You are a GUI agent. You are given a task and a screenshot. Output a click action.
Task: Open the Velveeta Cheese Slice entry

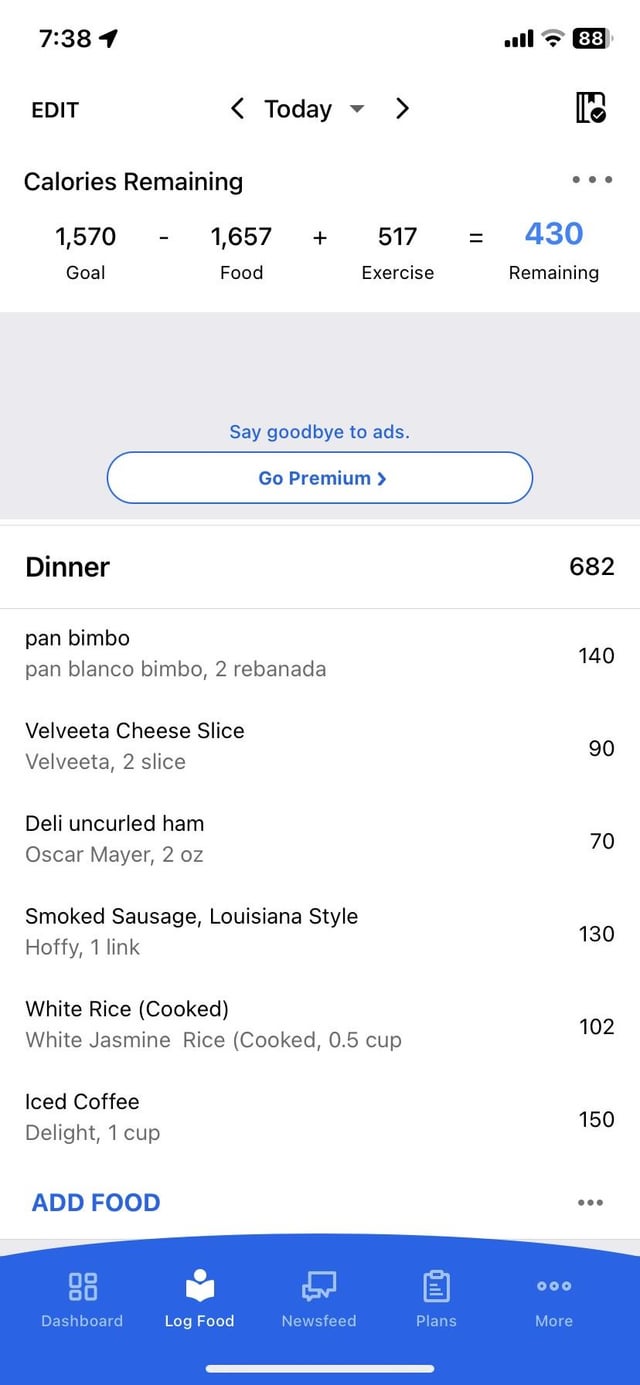click(x=320, y=747)
